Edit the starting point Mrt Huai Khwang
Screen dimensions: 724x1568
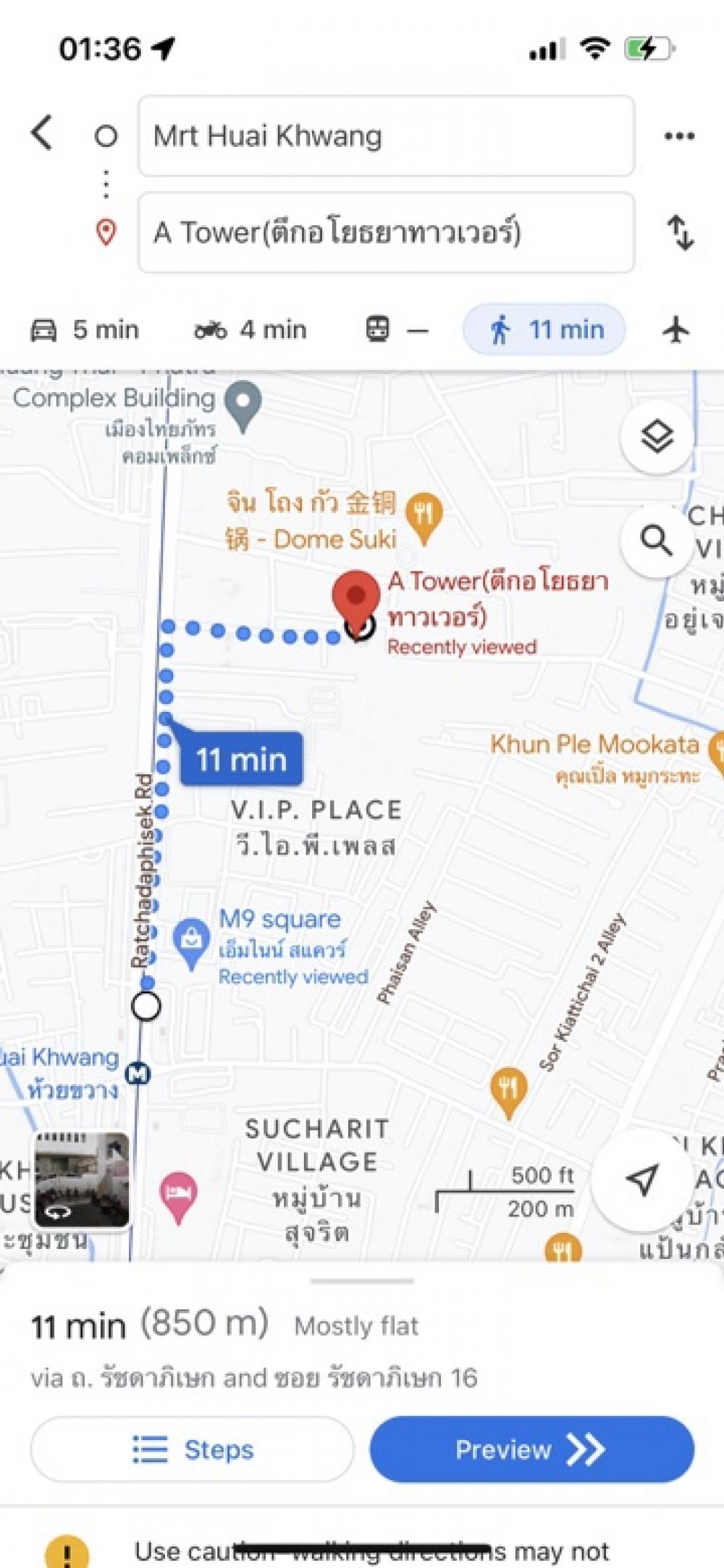pyautogui.click(x=386, y=136)
